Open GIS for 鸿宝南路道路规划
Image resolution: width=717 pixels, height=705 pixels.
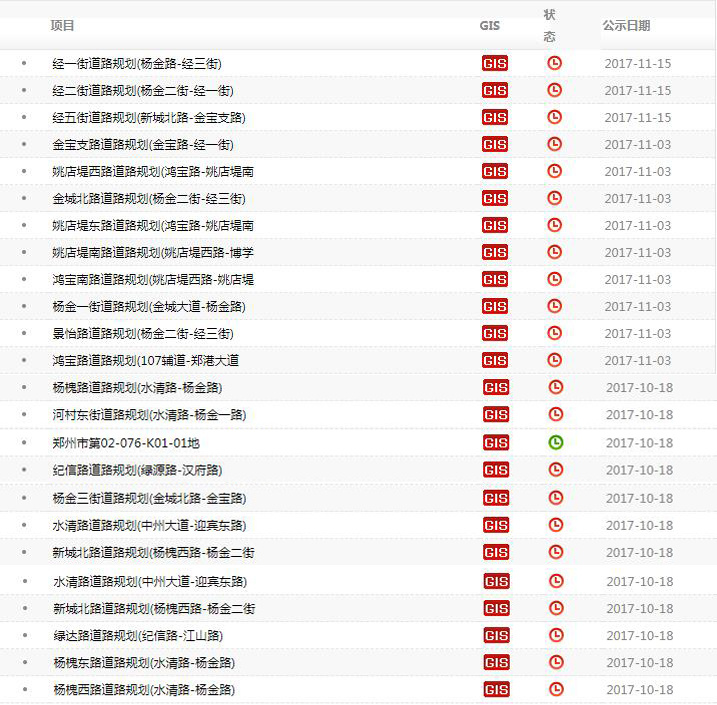(494, 279)
